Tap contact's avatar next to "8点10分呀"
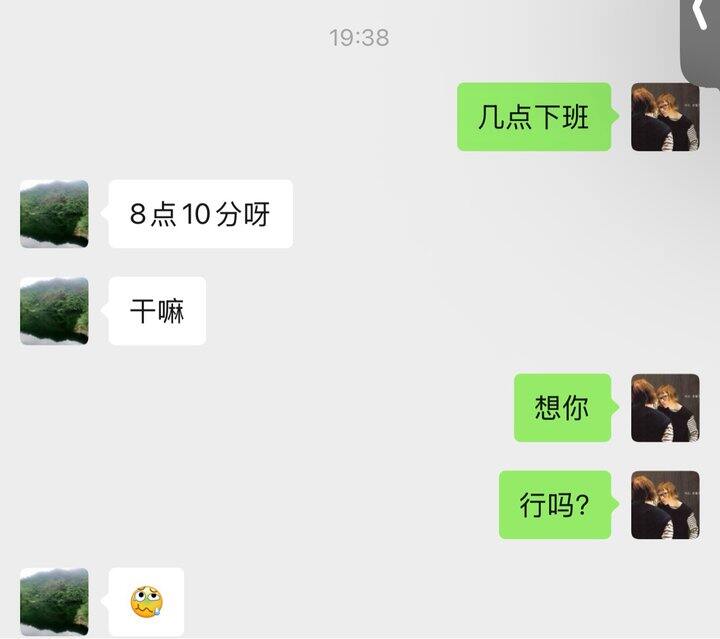This screenshot has width=720, height=639. pyautogui.click(x=54, y=214)
